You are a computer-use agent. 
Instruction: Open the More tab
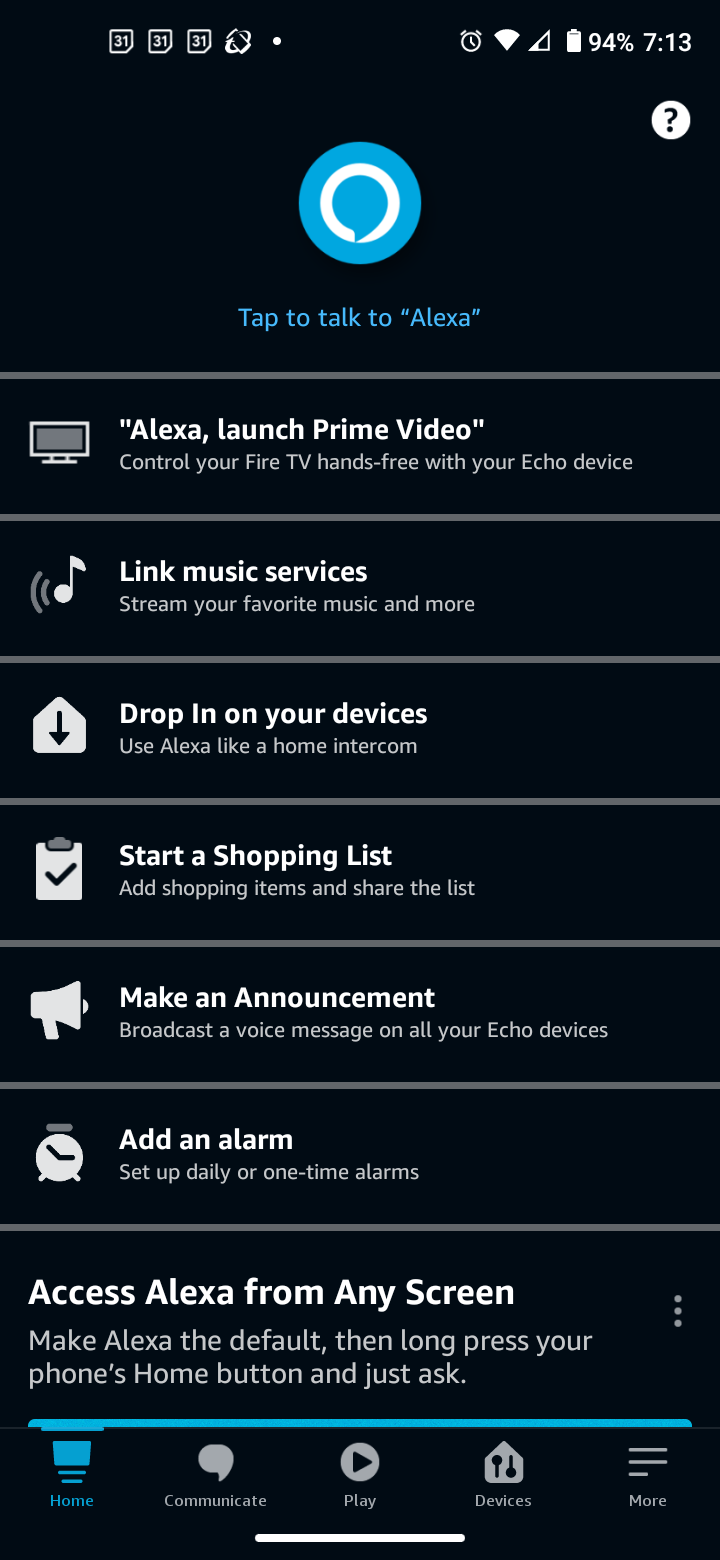coord(647,1475)
